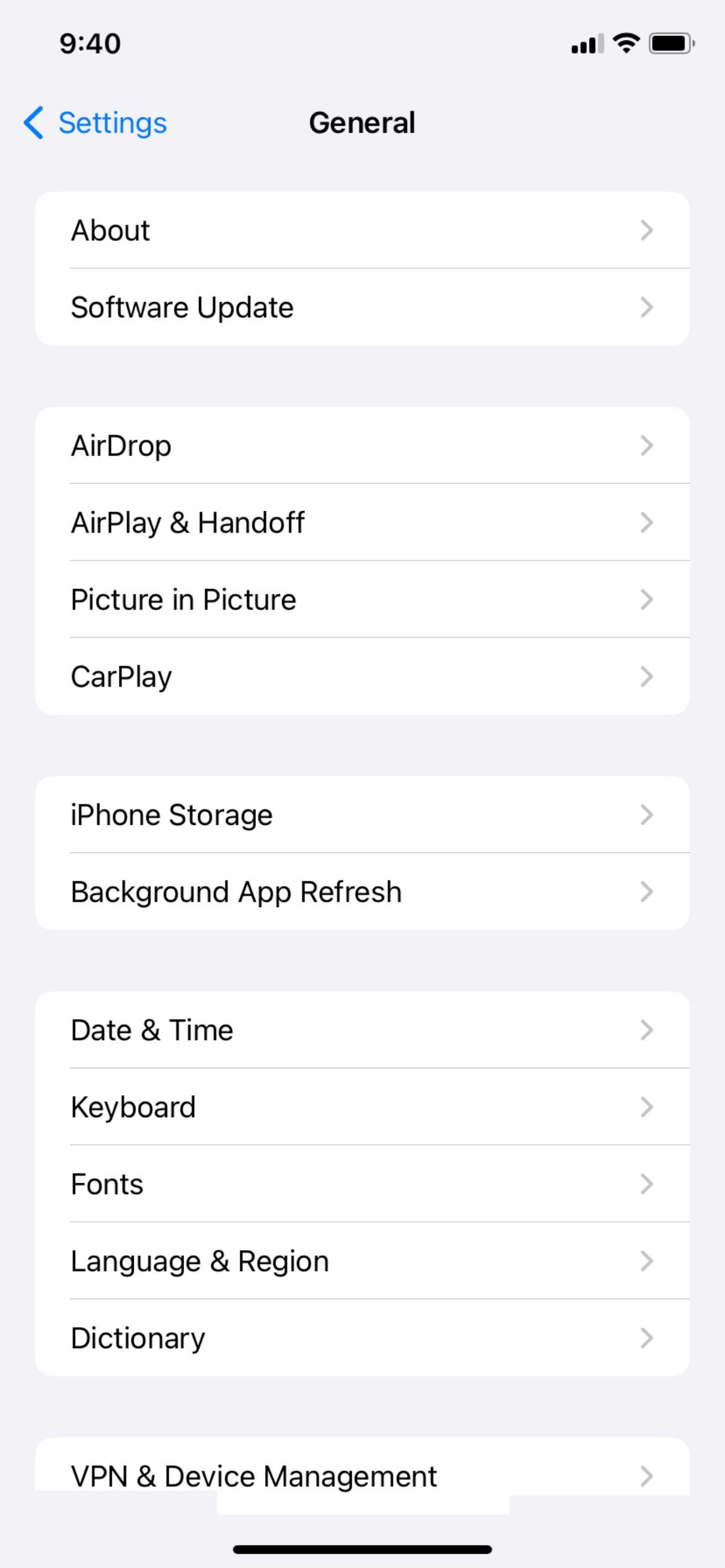Expand Background App Refresh with its chevron
Viewport: 725px width, 1568px height.
coord(648,891)
